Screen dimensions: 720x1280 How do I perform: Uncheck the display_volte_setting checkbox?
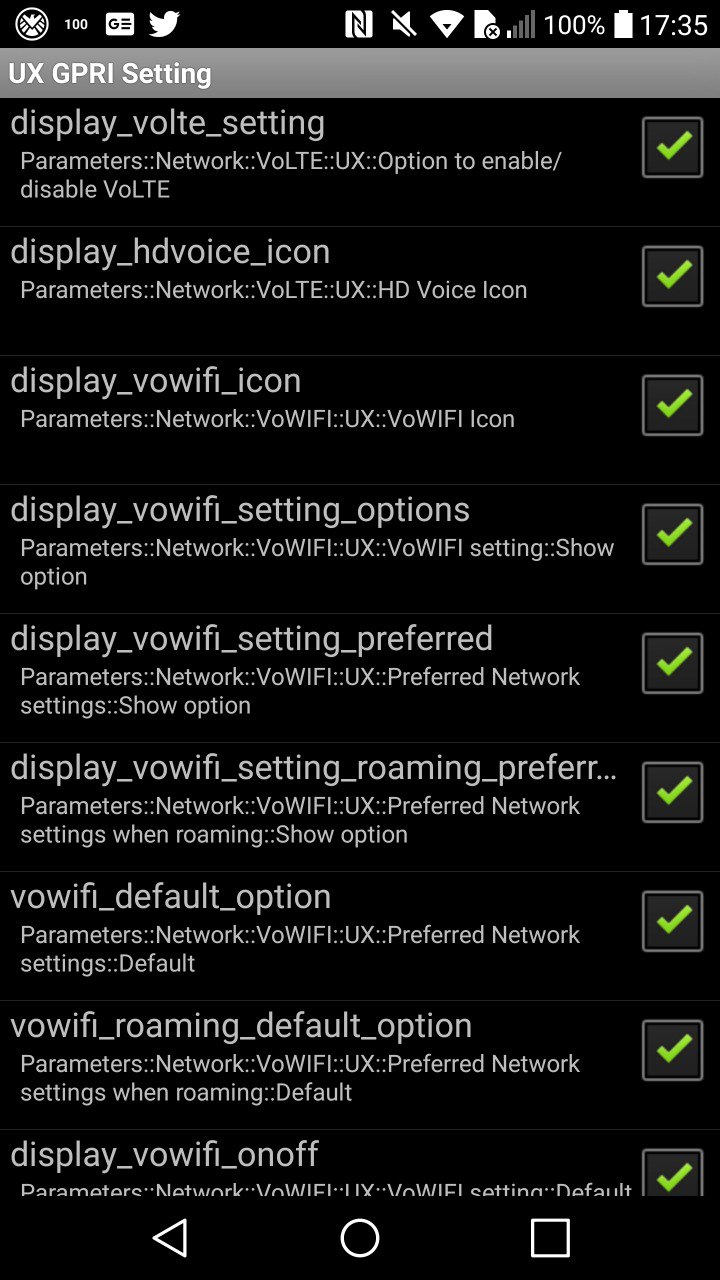[x=672, y=147]
